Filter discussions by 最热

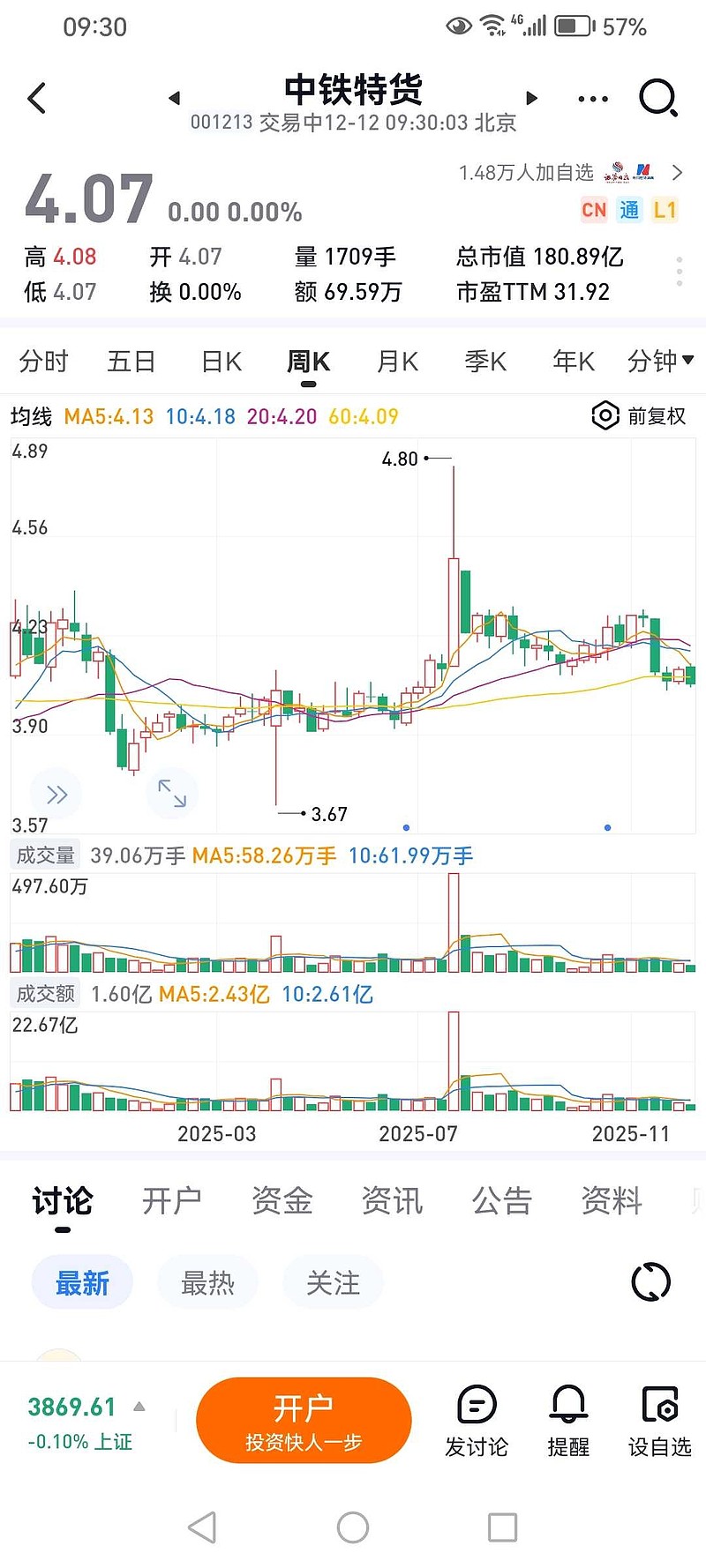click(207, 1282)
